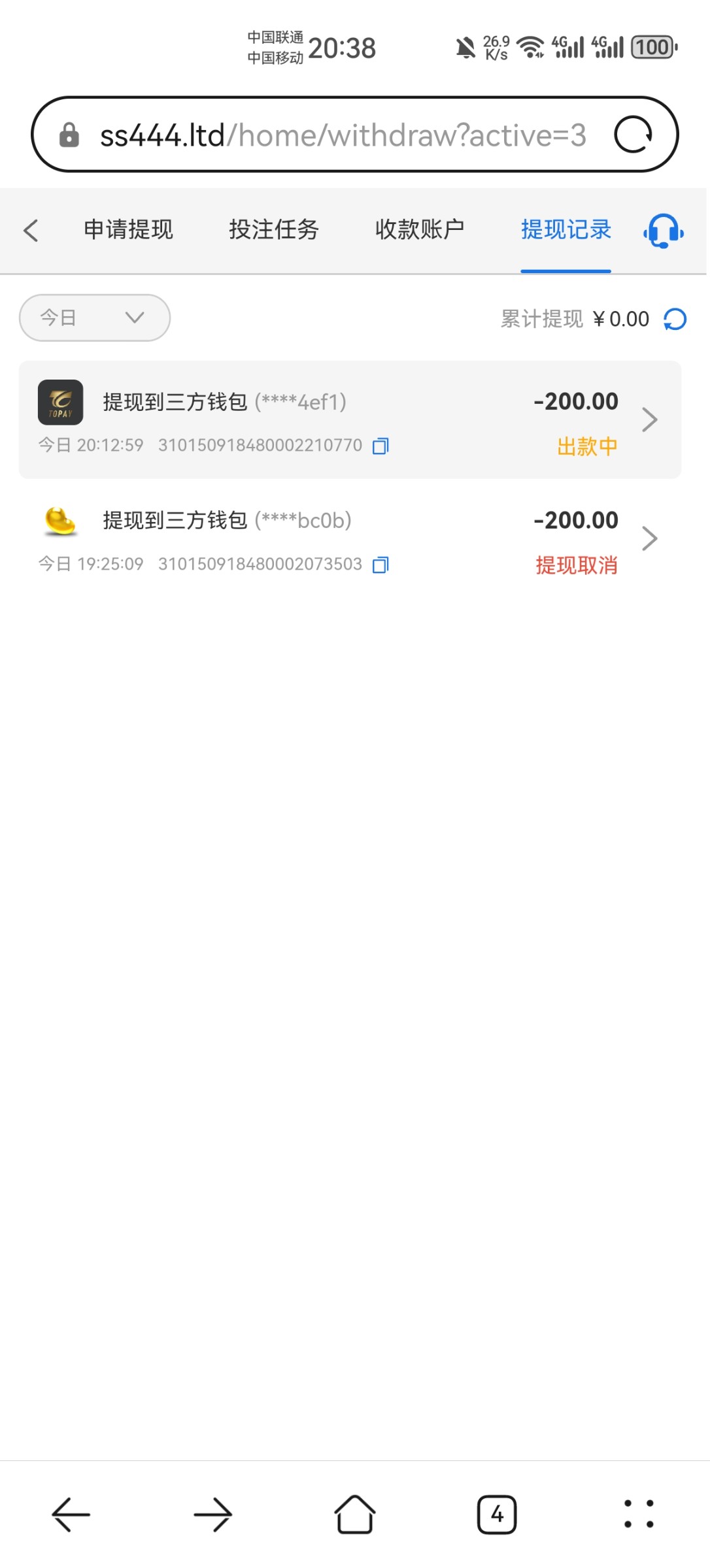Copy order number 310150918480002210770

point(380,445)
